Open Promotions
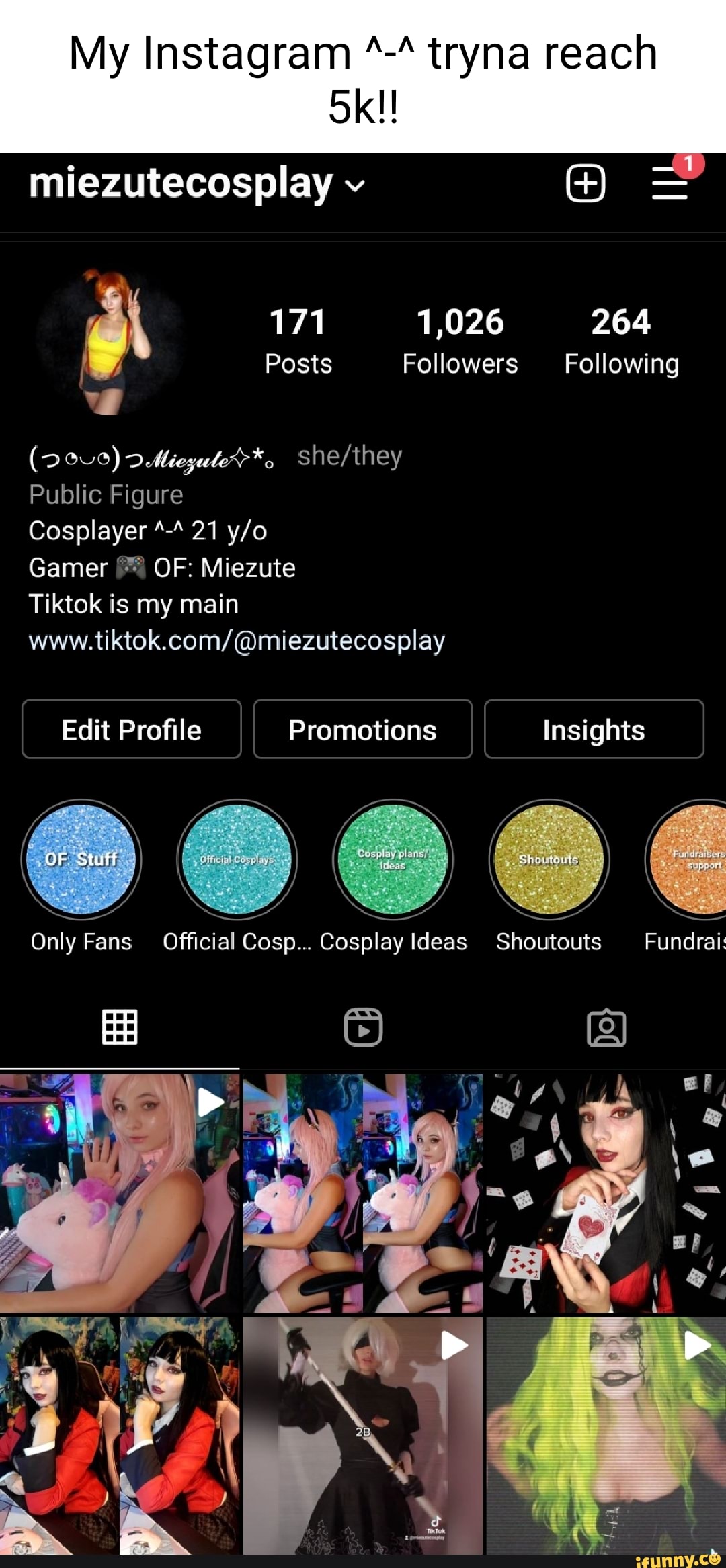Image resolution: width=726 pixels, height=1568 pixels. click(362, 730)
